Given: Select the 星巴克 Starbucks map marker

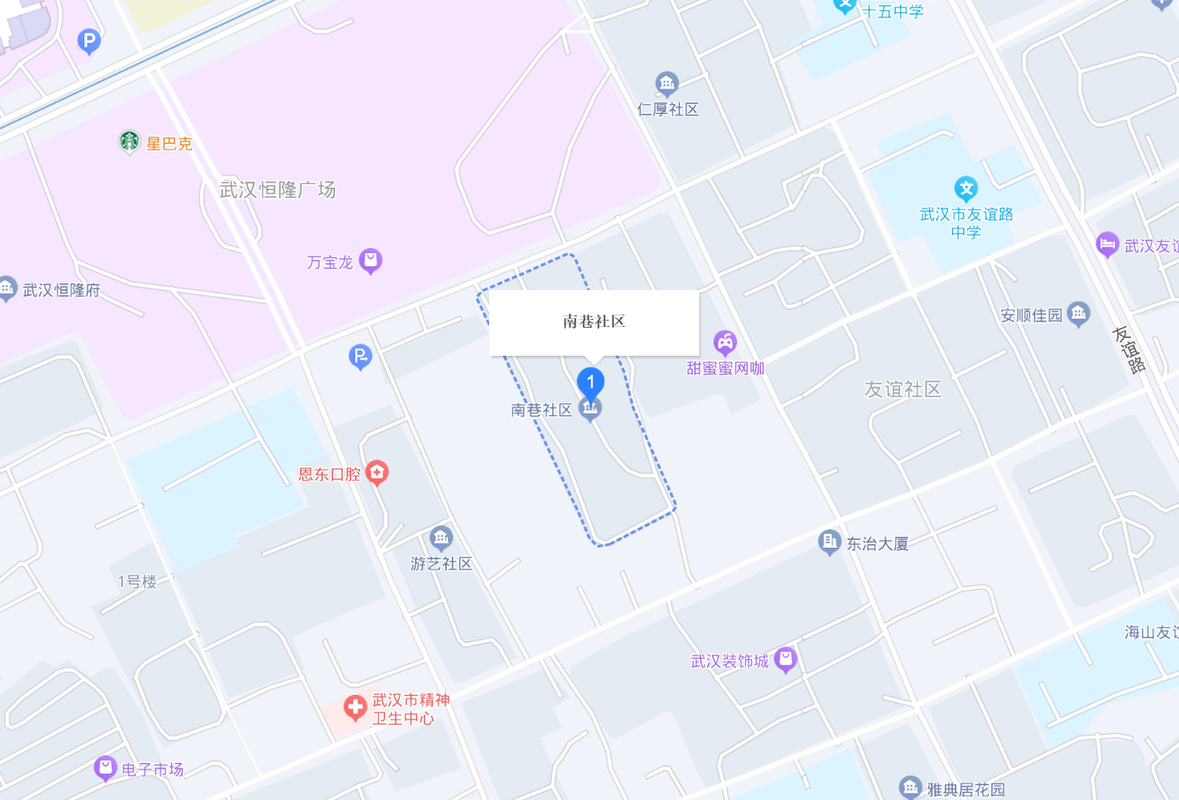Looking at the screenshot, I should (129, 142).
